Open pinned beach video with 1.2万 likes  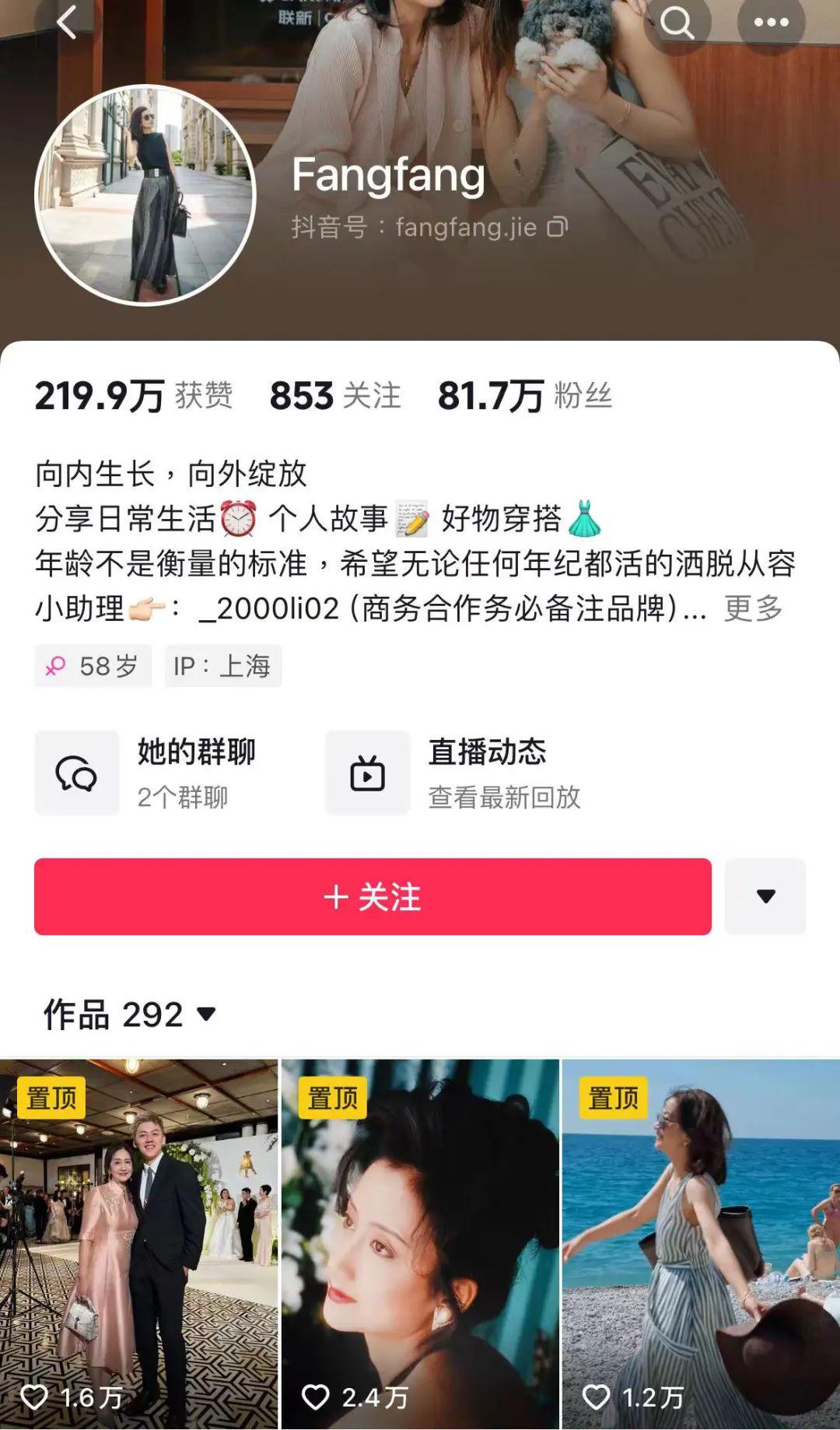point(701,1243)
